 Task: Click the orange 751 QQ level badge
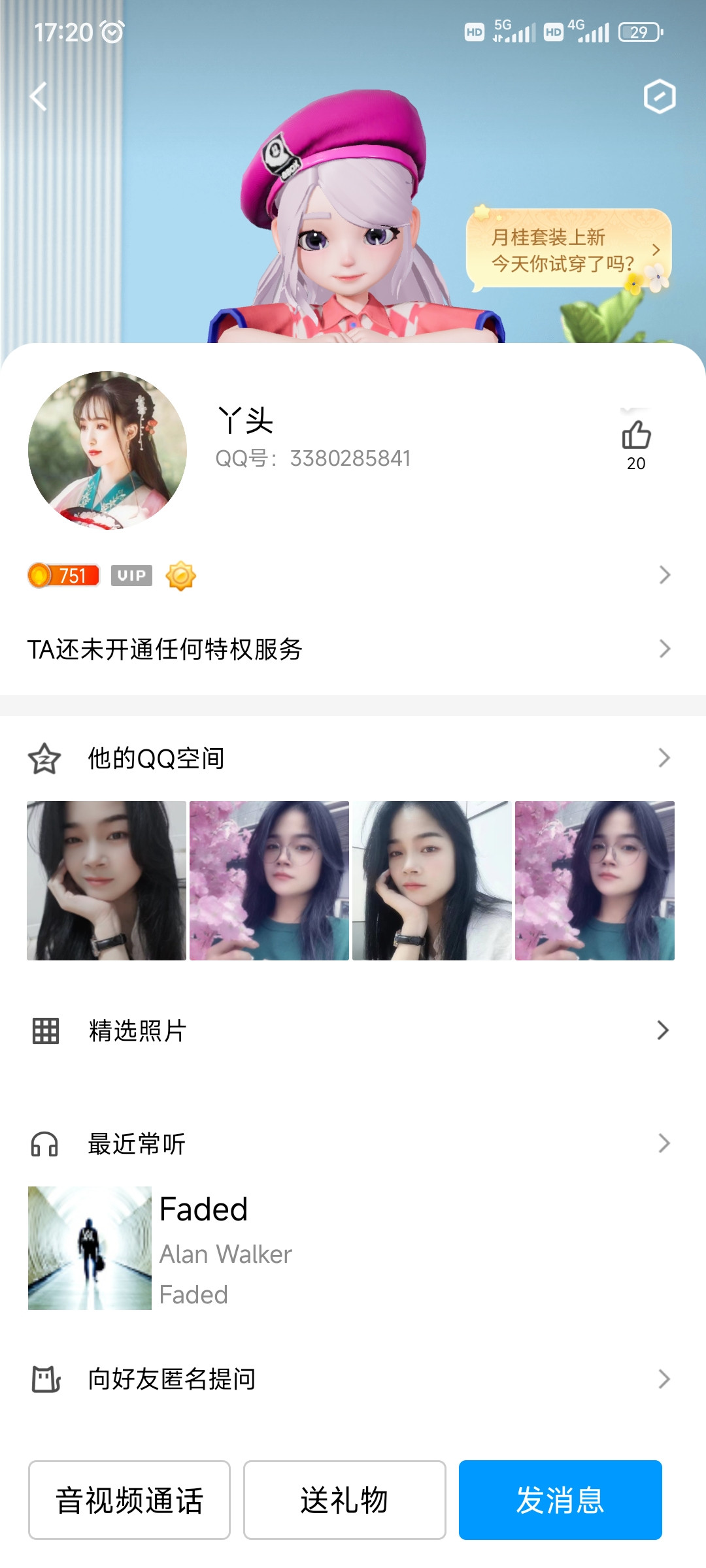click(62, 576)
